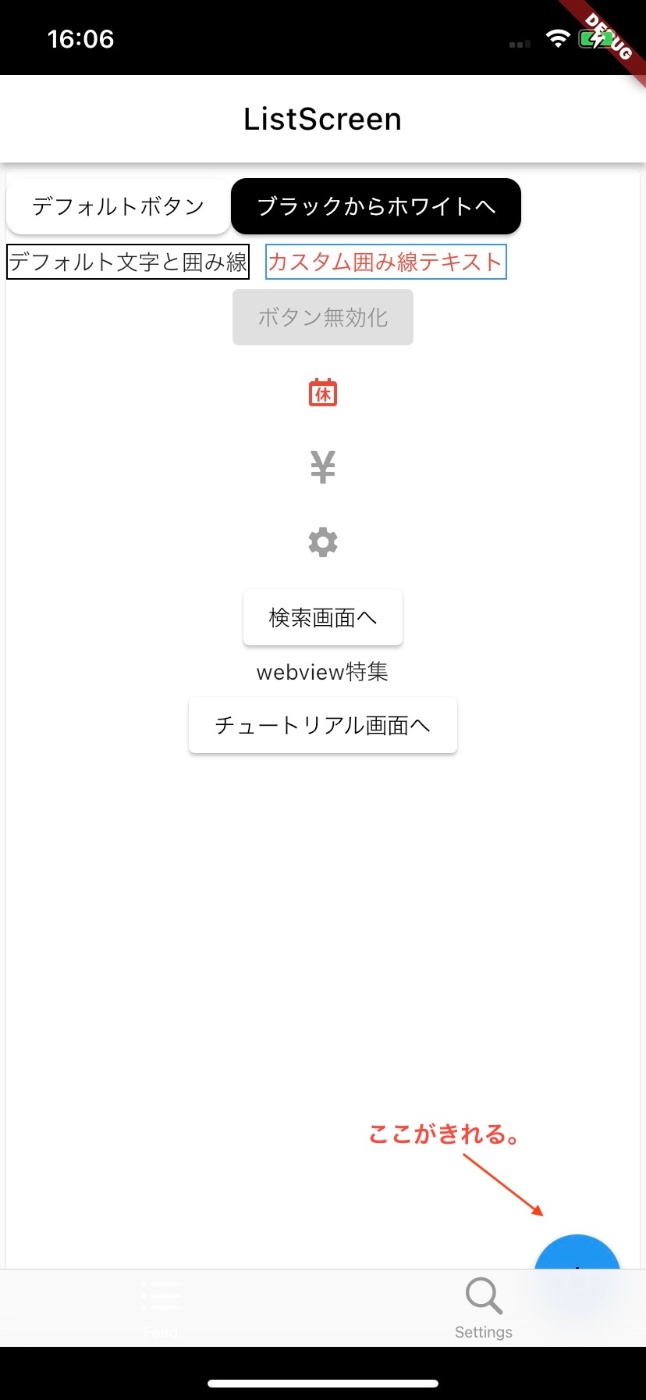This screenshot has height=1400, width=646.
Task: Tap the red calendar holiday icon
Action: (x=322, y=393)
